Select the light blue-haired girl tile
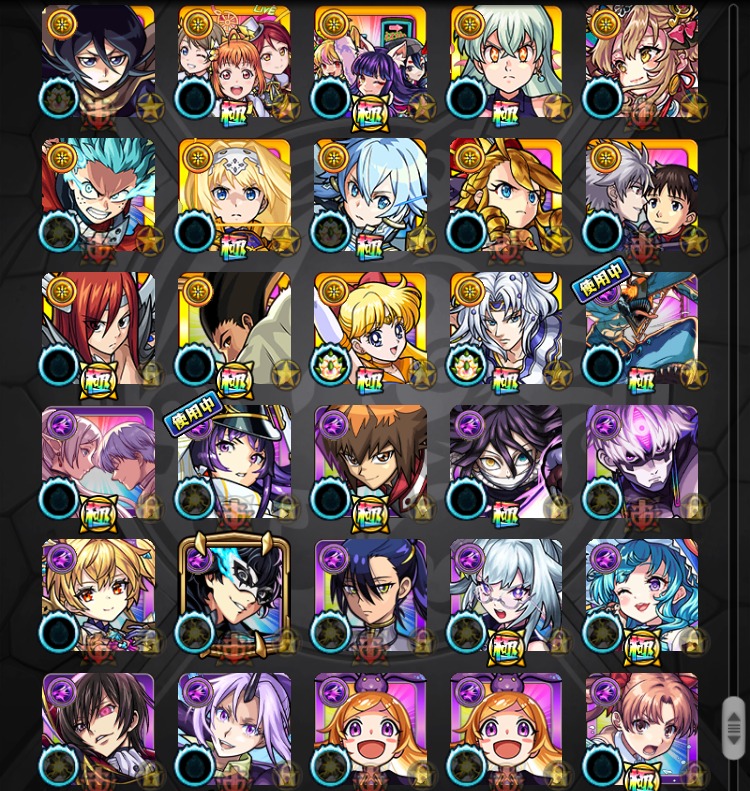The height and width of the screenshot is (791, 750). [370, 195]
